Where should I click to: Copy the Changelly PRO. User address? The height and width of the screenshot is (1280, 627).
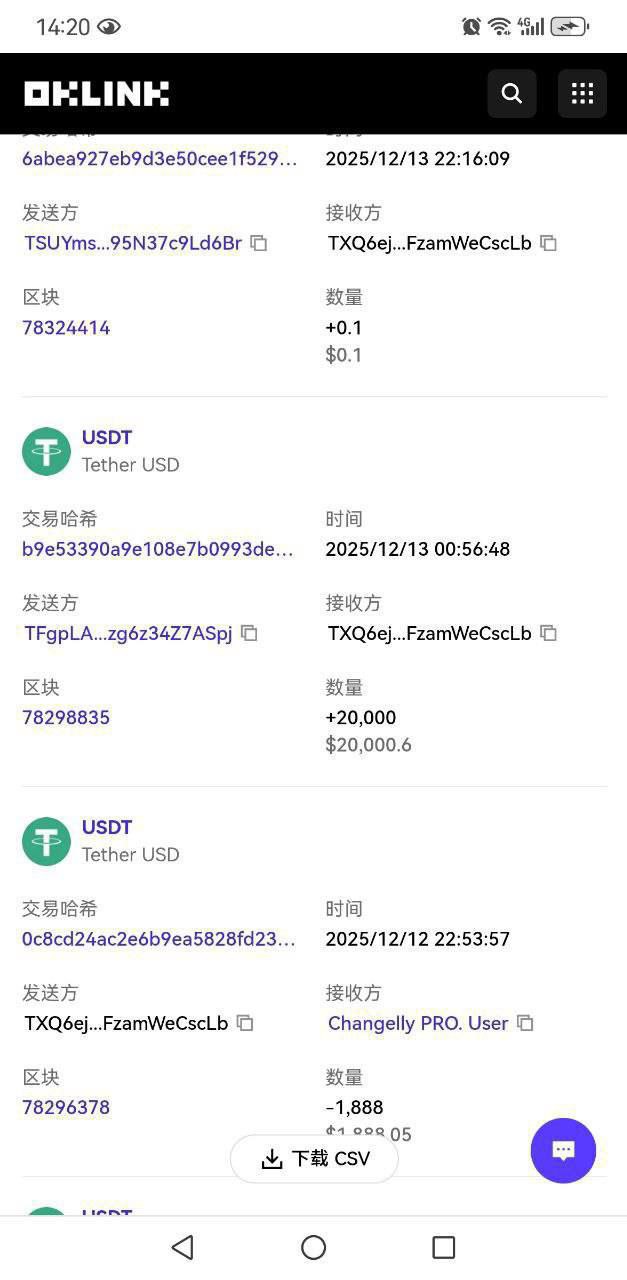click(525, 1023)
